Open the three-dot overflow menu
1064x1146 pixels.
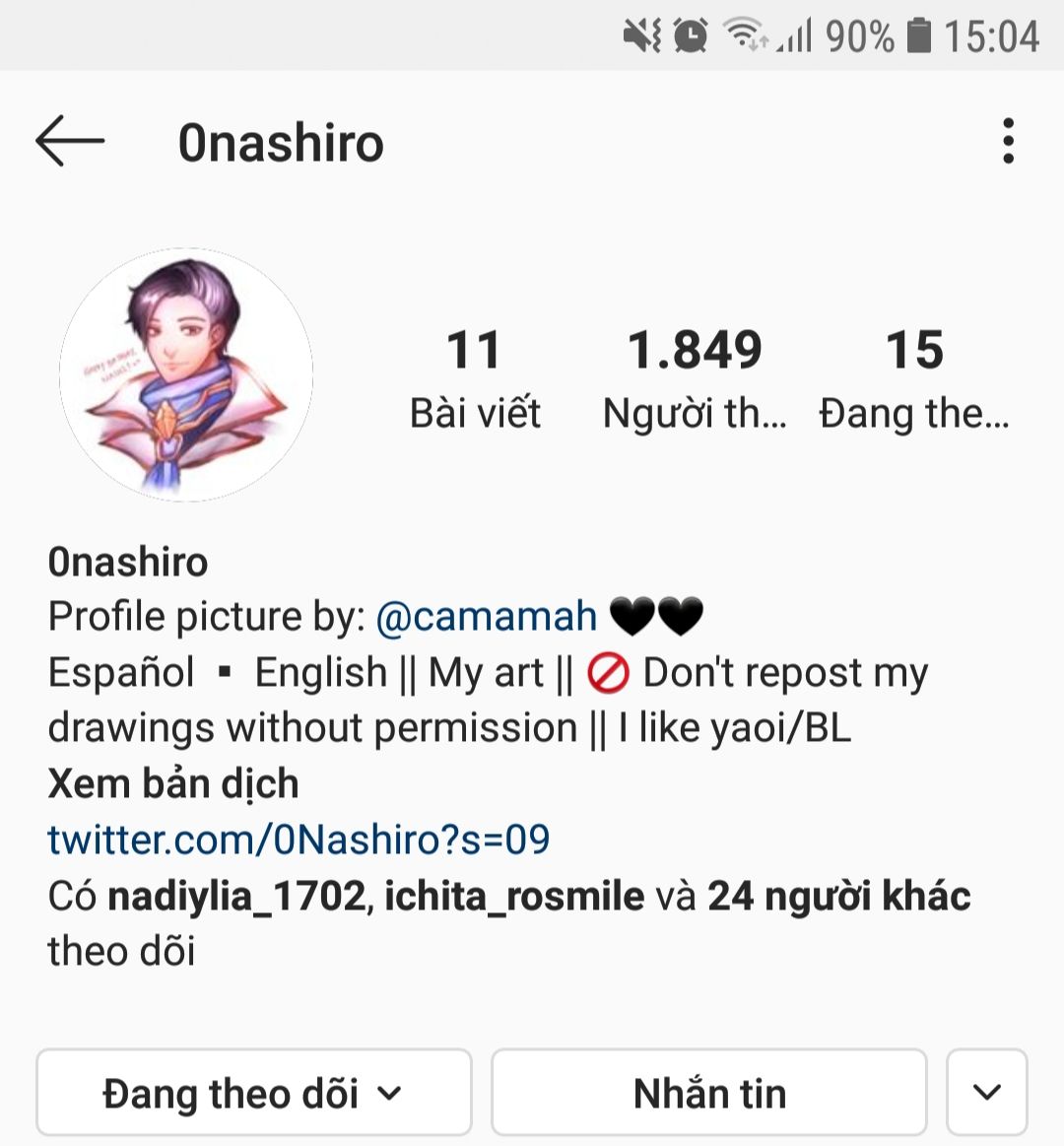(x=1009, y=141)
